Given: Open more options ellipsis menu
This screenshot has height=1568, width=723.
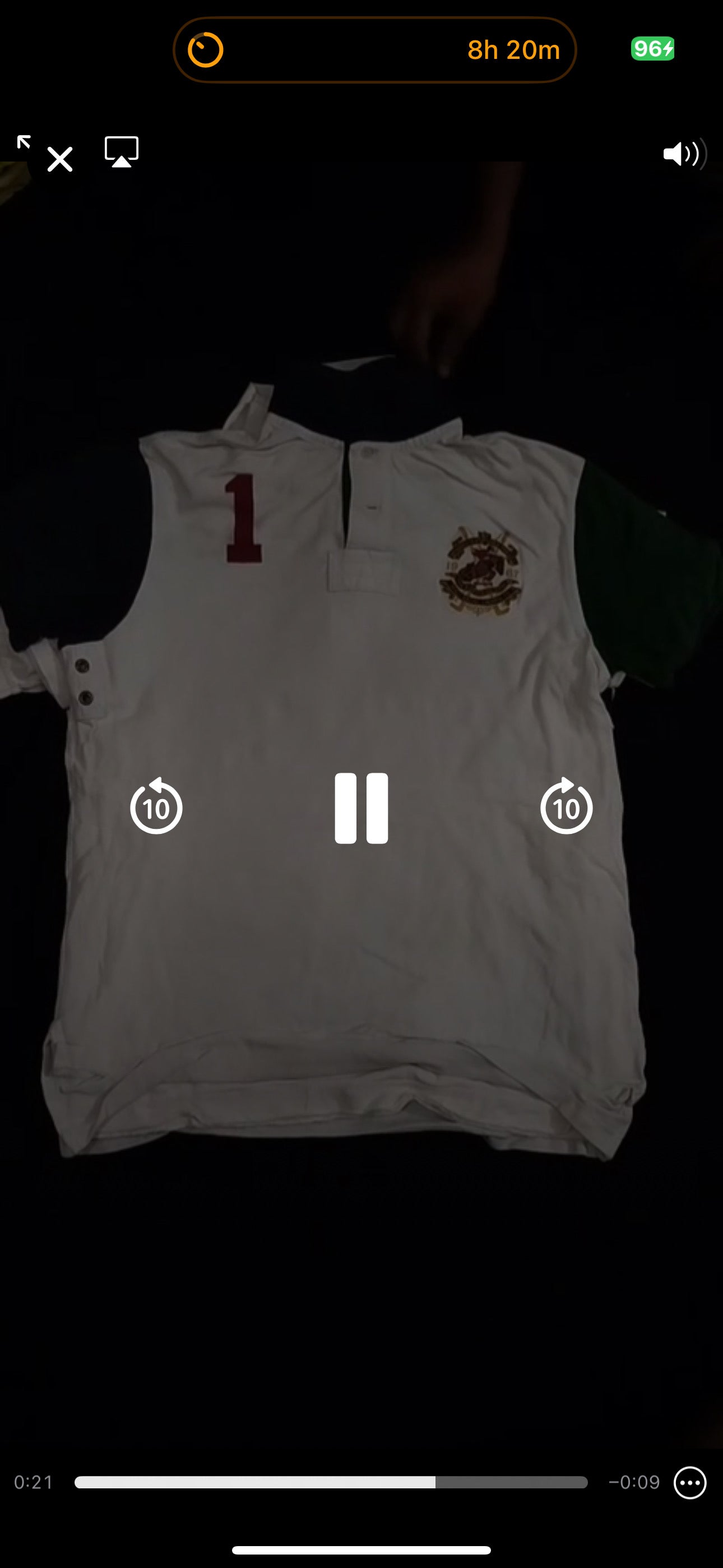Looking at the screenshot, I should (x=689, y=1482).
